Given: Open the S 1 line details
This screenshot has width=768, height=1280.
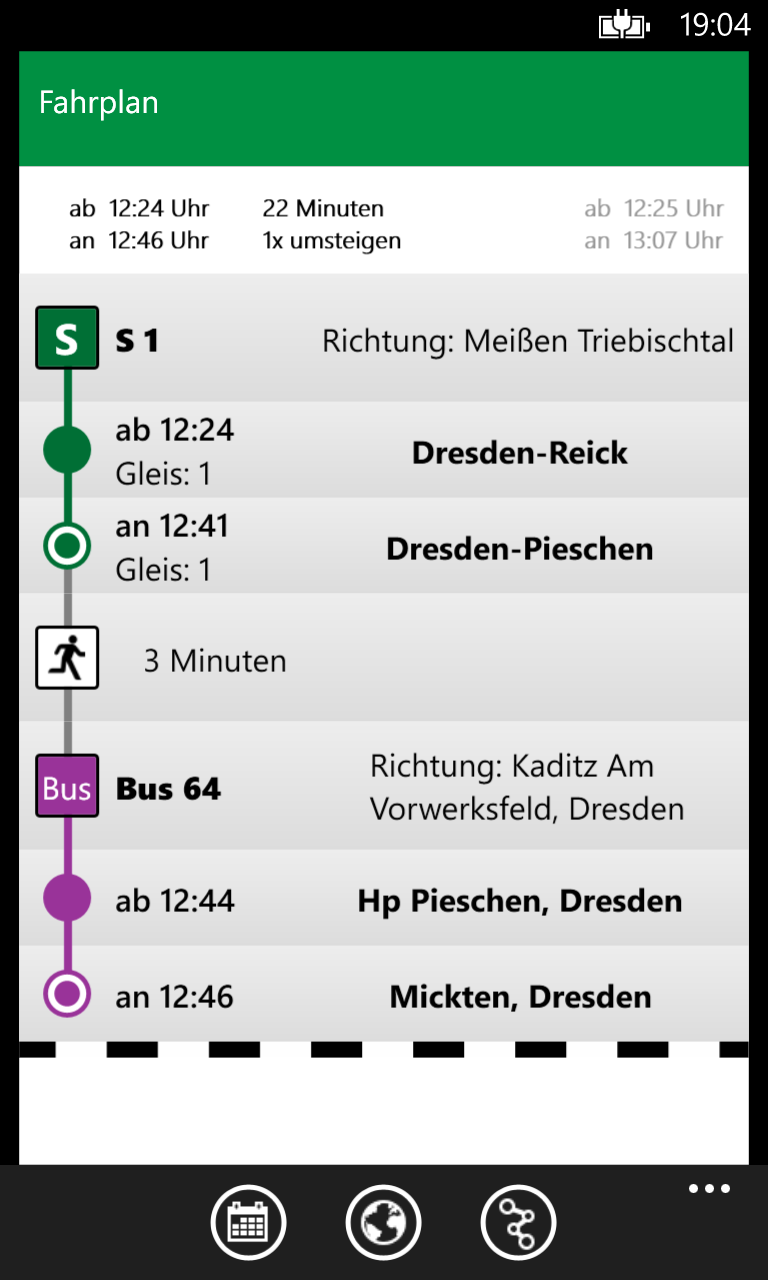Looking at the screenshot, I should click(384, 338).
